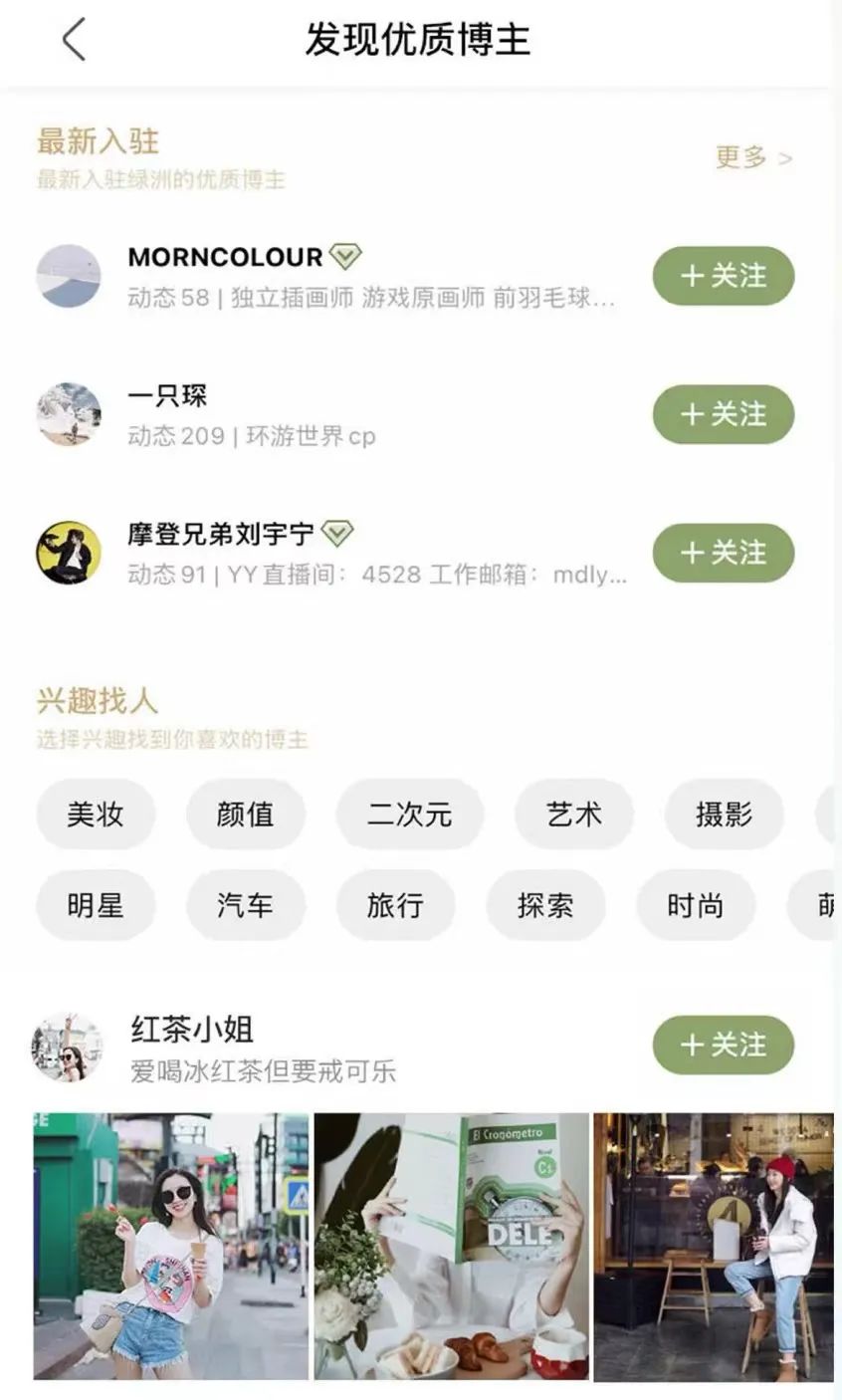Follow 摩登兄弟刘宇宁
842x1400 pixels.
723,553
